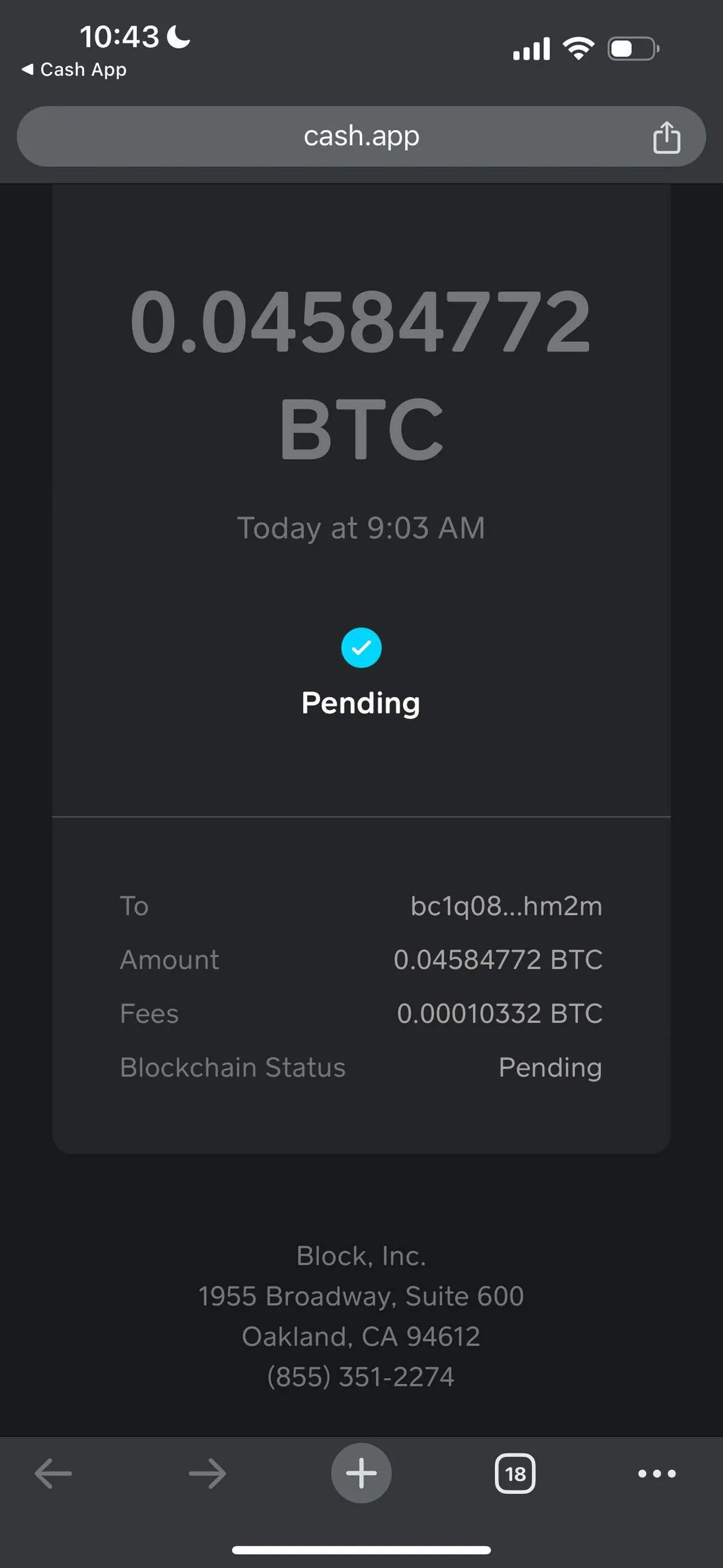The image size is (723, 1568).
Task: Return to Cash App via the back link
Action: [x=72, y=69]
